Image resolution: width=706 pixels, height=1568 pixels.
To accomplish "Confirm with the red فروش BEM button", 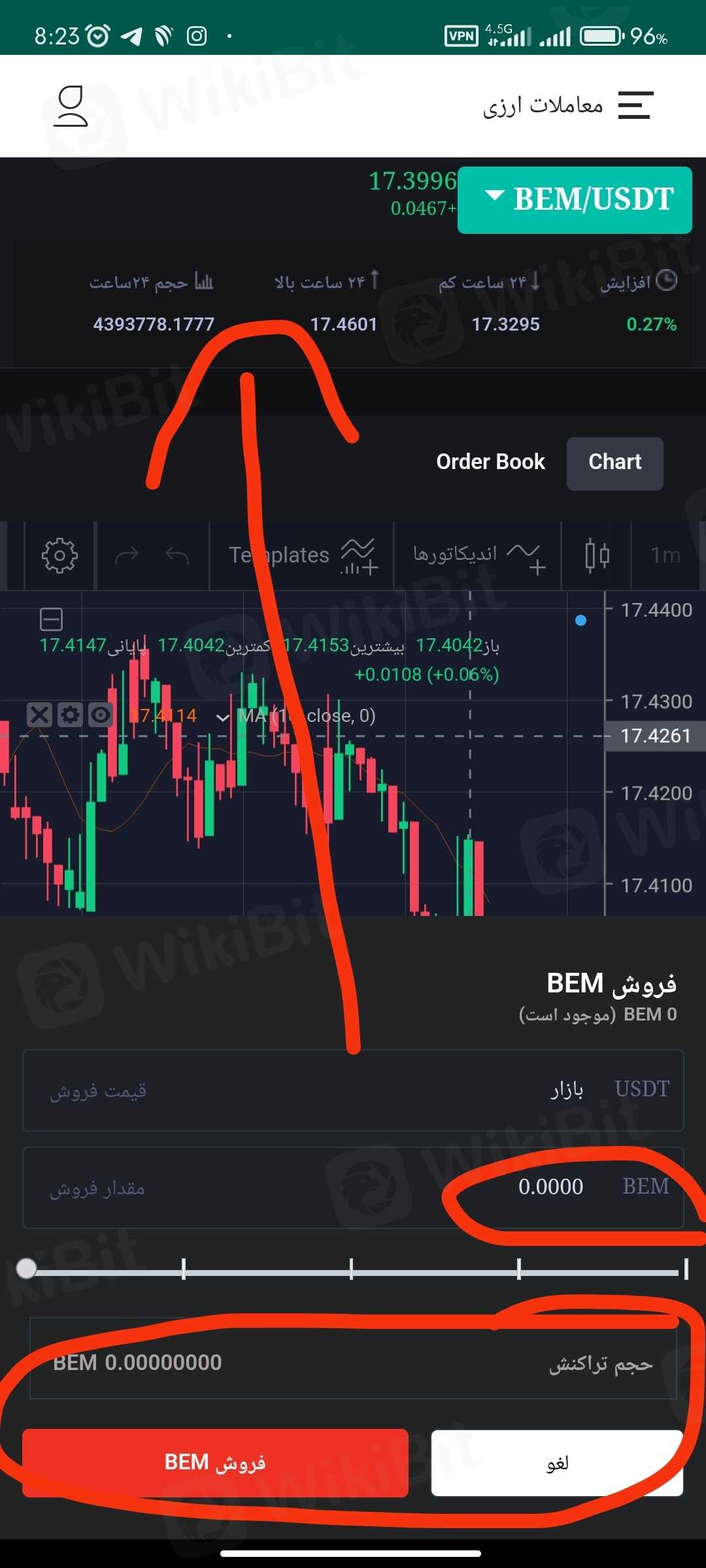I will click(x=215, y=1462).
